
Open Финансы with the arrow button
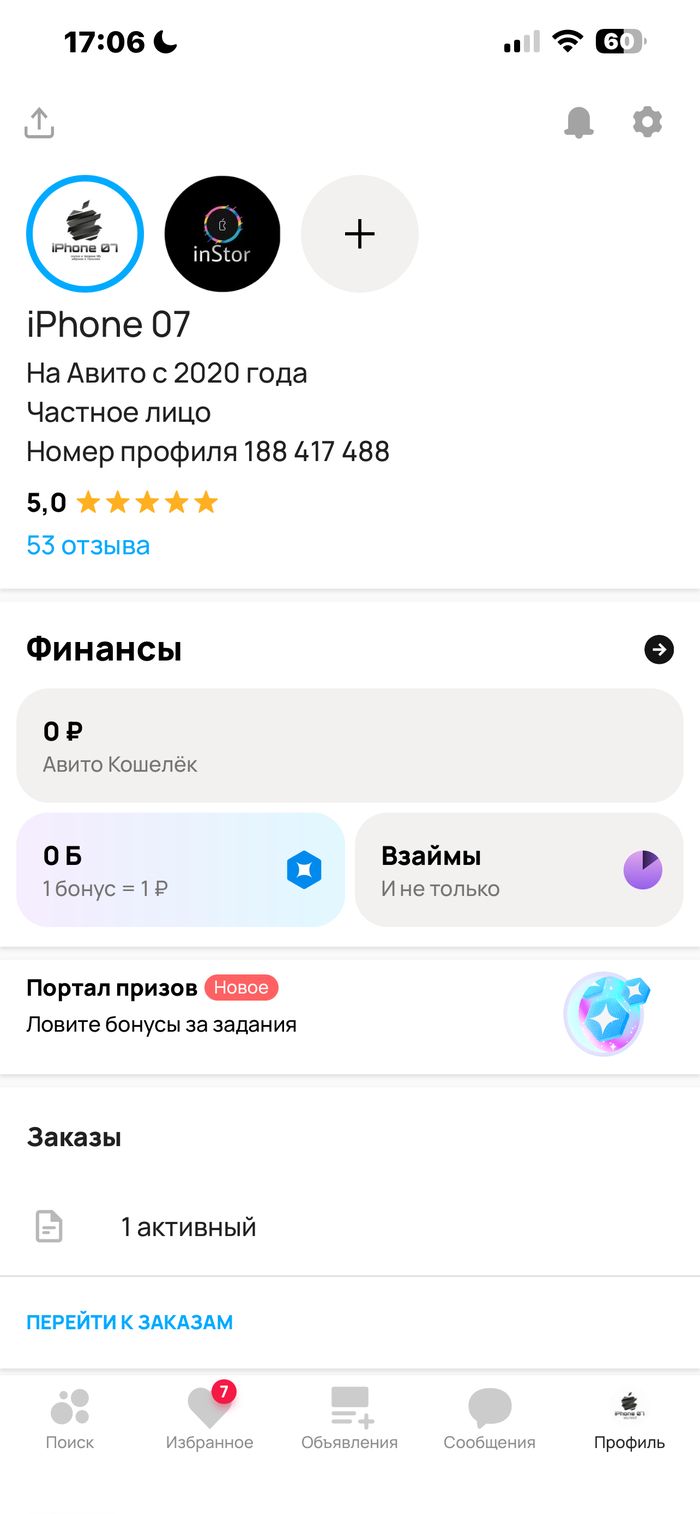pyautogui.click(x=658, y=650)
